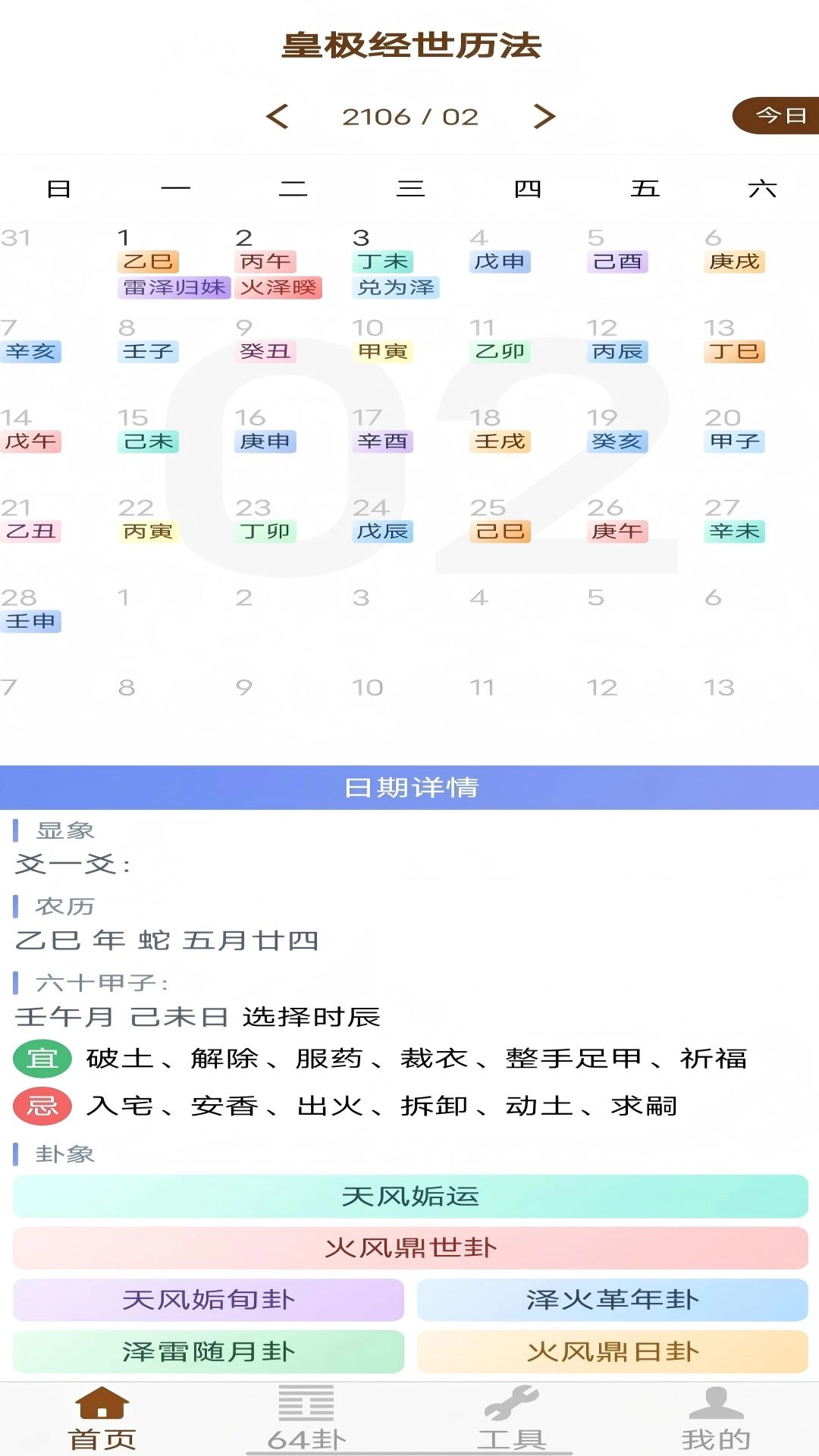This screenshot has width=819, height=1456.
Task: Jump to today with 今日 button
Action: (778, 116)
